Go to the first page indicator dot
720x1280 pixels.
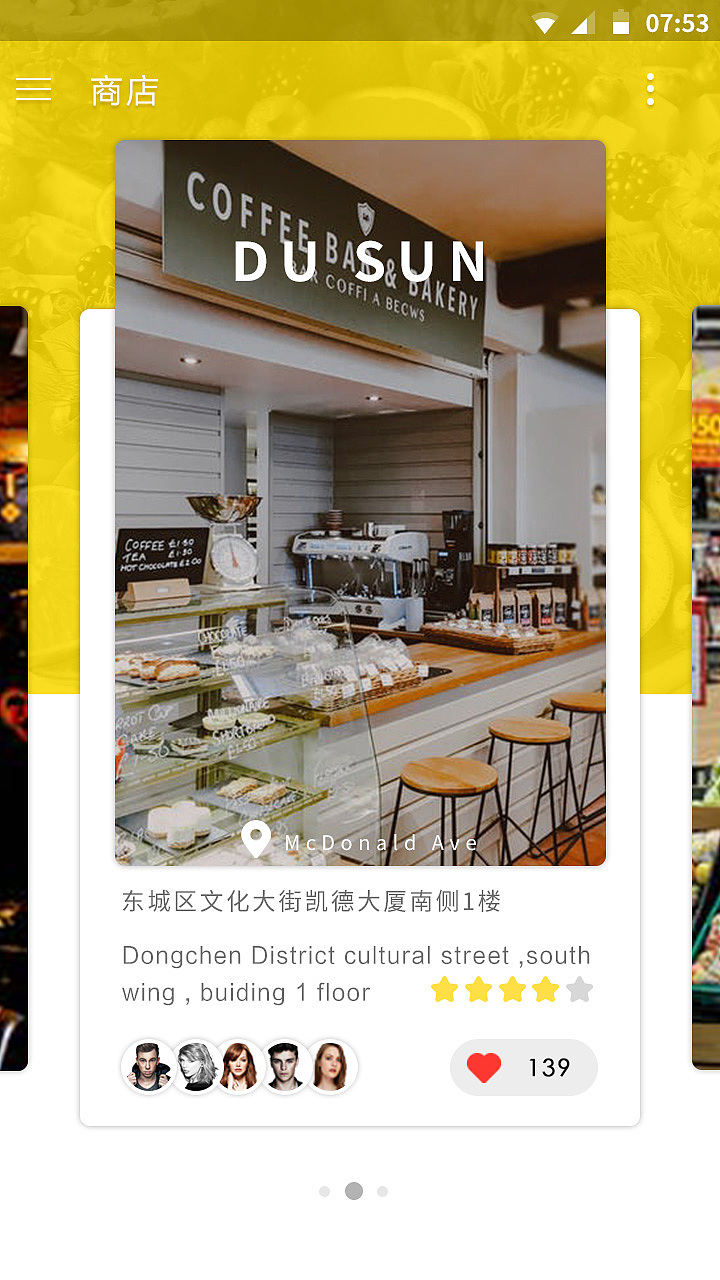coord(324,1191)
